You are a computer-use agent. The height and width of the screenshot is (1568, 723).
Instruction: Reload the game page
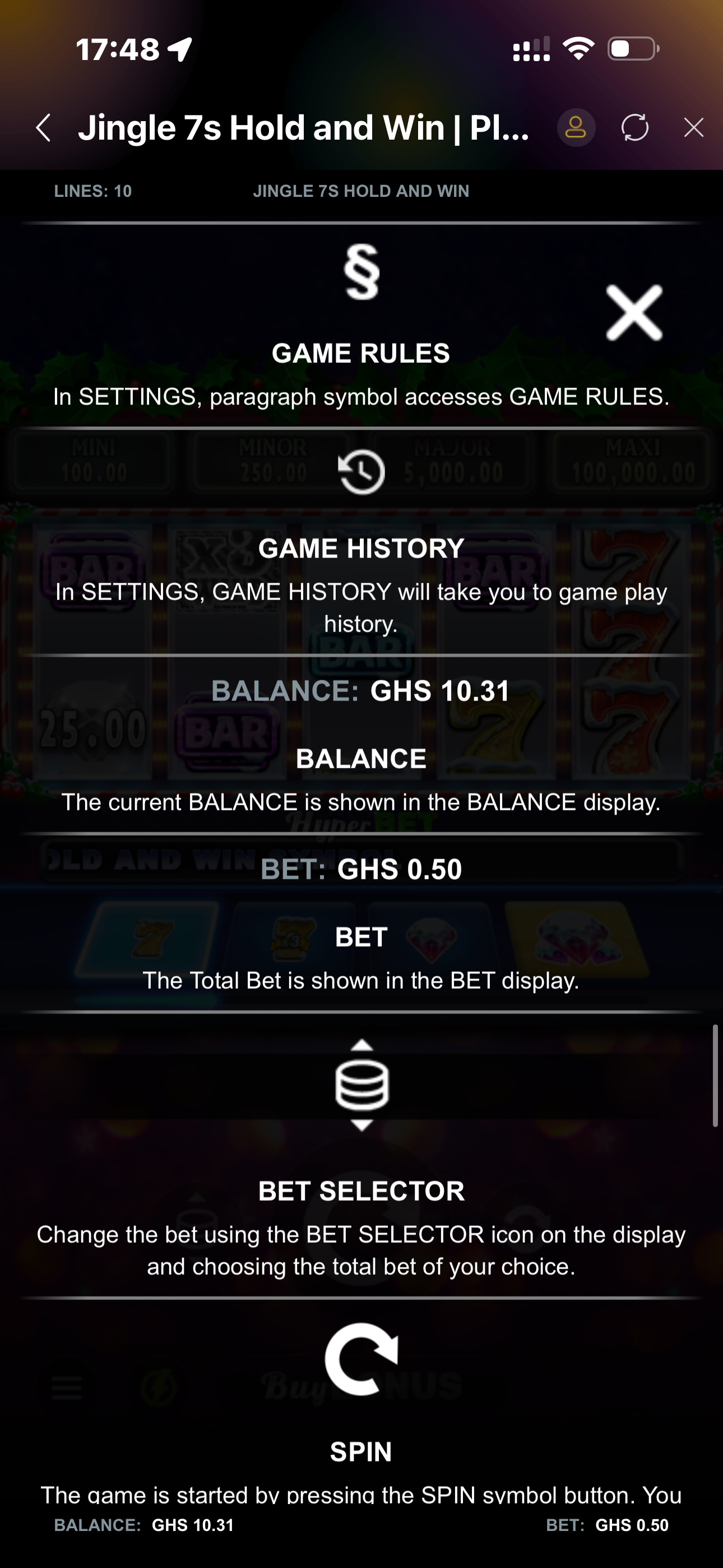(635, 128)
